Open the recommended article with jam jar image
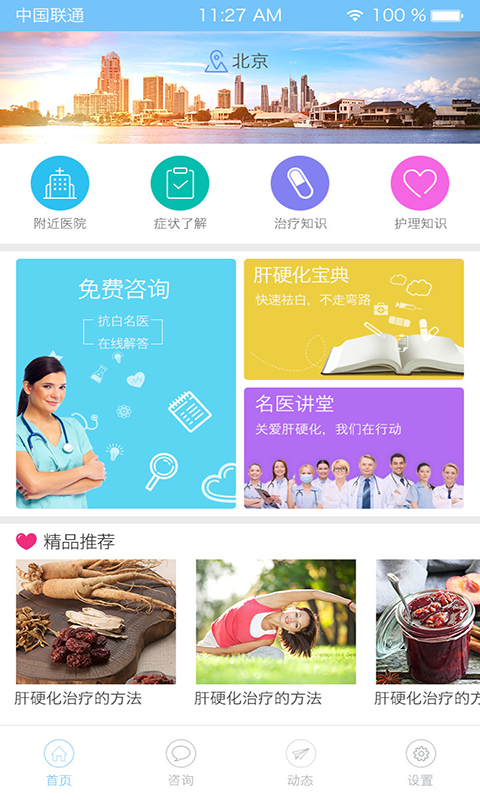 [x=428, y=633]
